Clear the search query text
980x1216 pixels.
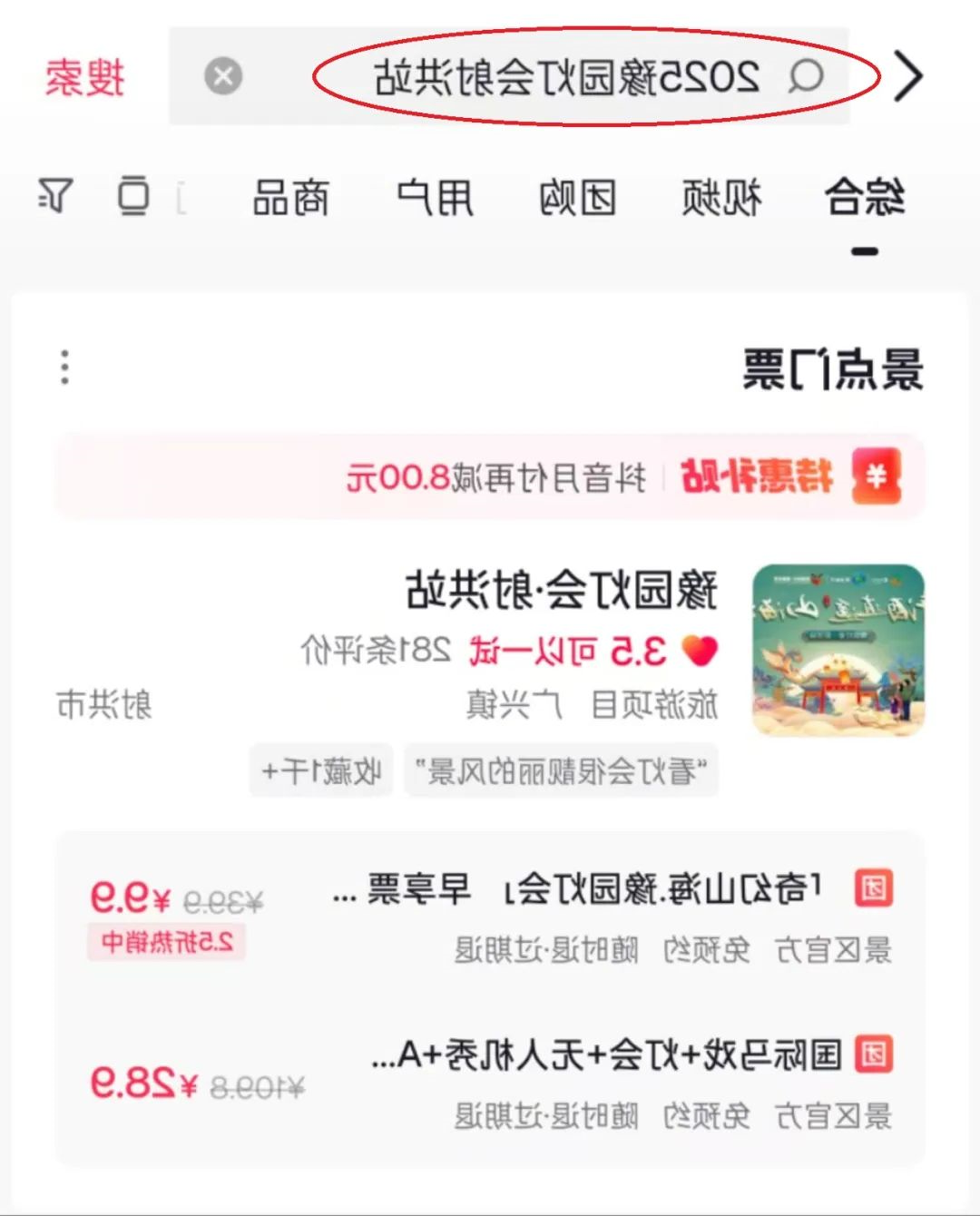click(223, 76)
